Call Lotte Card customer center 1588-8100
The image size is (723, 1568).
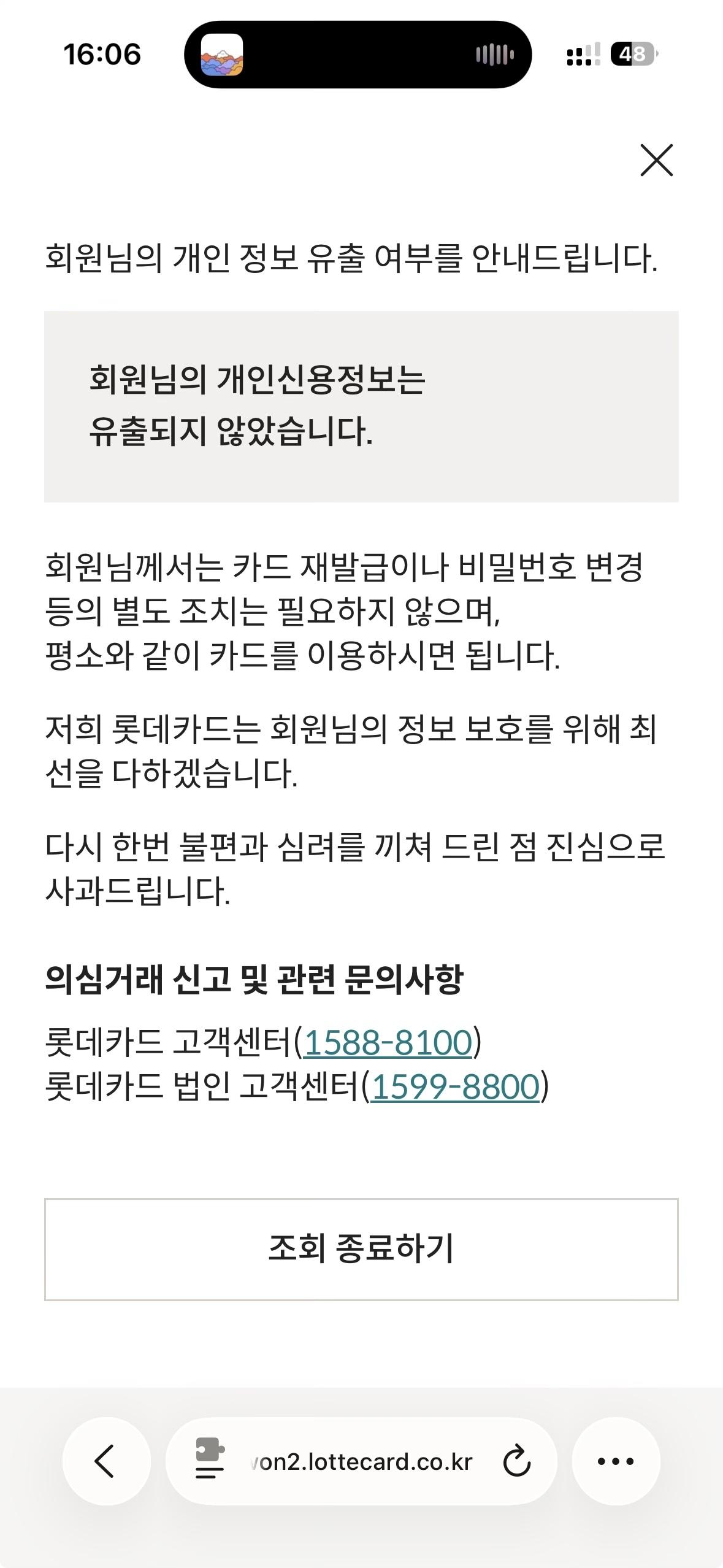388,1042
